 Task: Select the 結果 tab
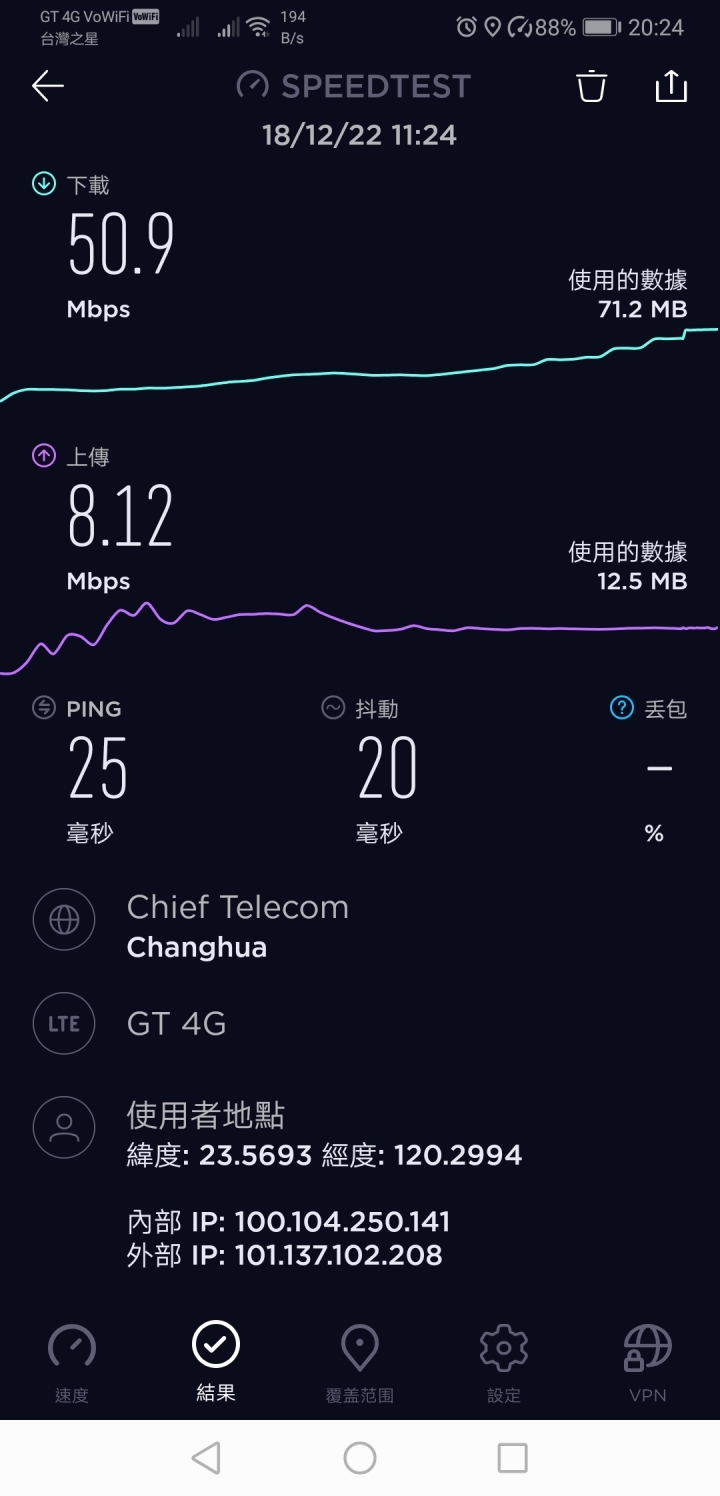click(x=216, y=1361)
